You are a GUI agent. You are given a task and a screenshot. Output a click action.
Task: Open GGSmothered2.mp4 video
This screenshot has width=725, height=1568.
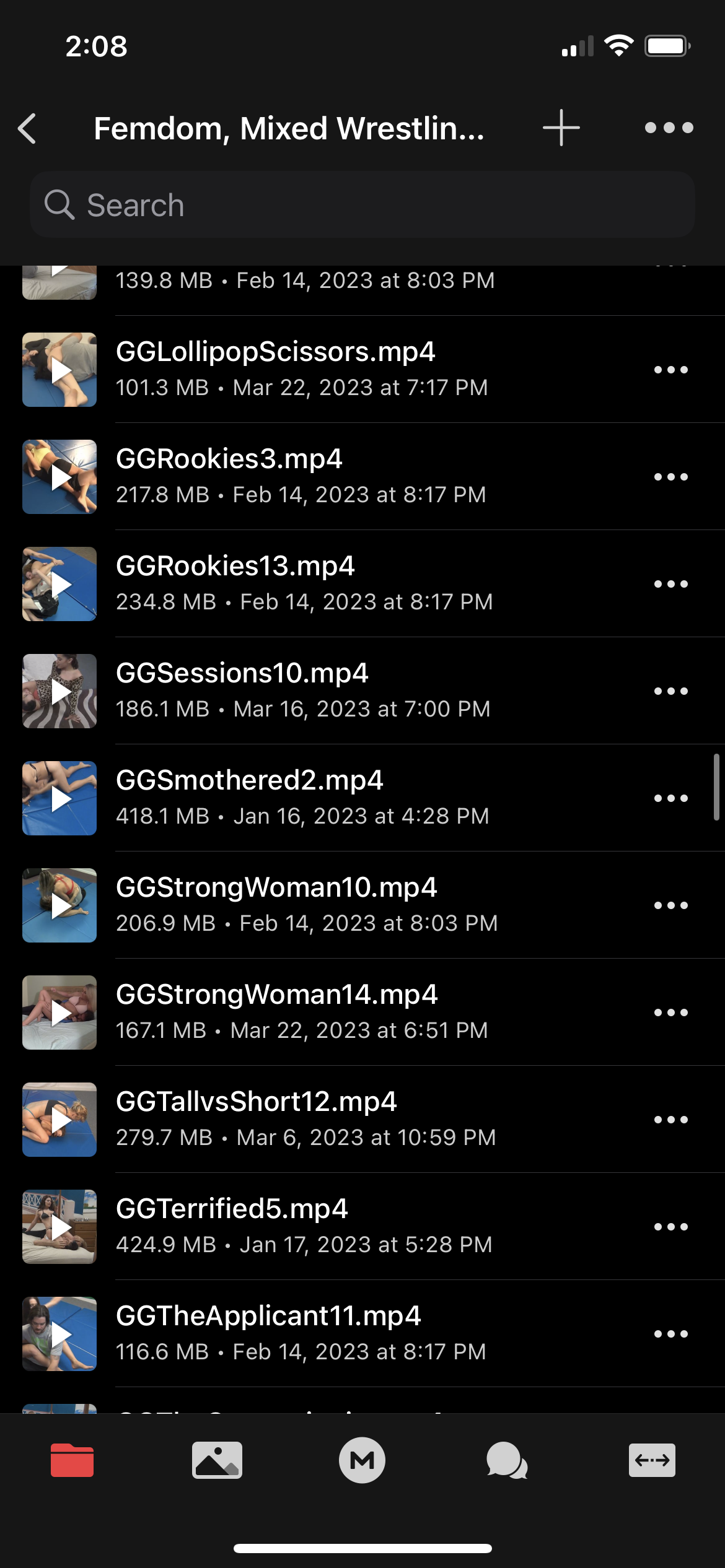tap(249, 797)
